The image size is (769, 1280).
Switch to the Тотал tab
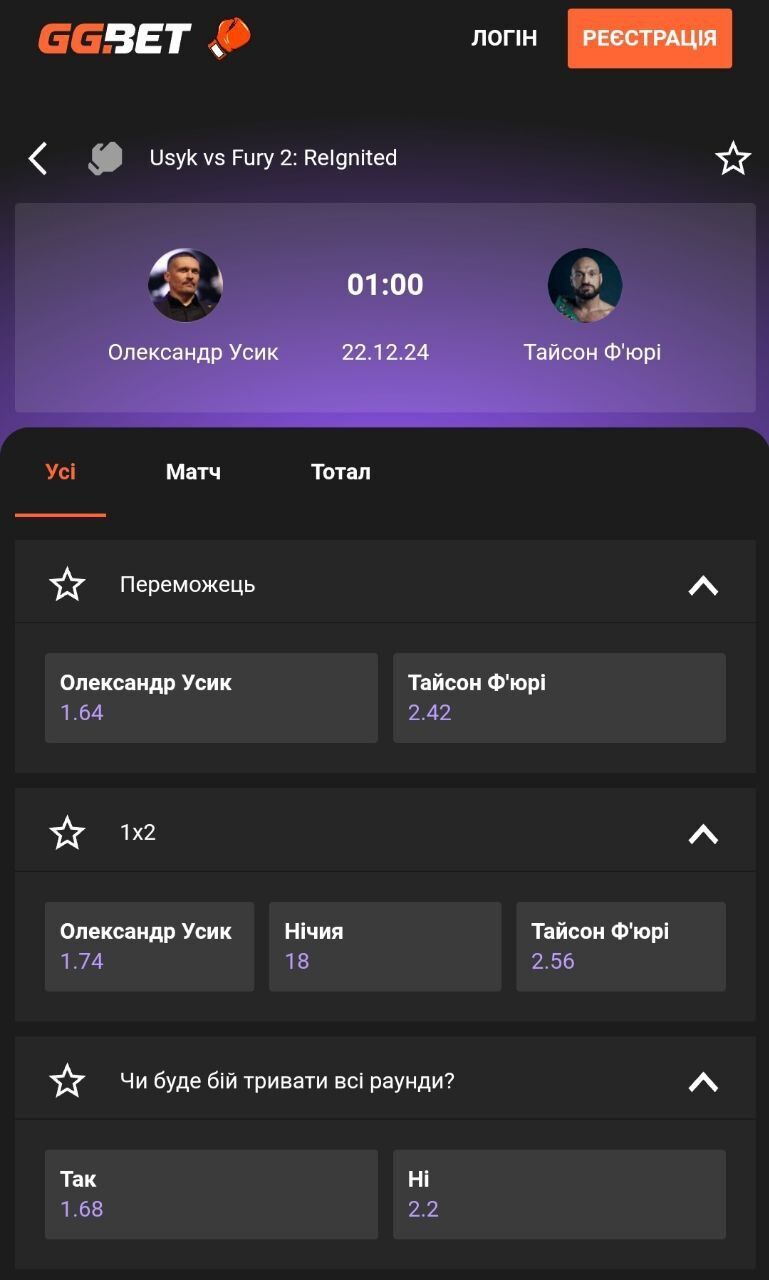click(340, 472)
